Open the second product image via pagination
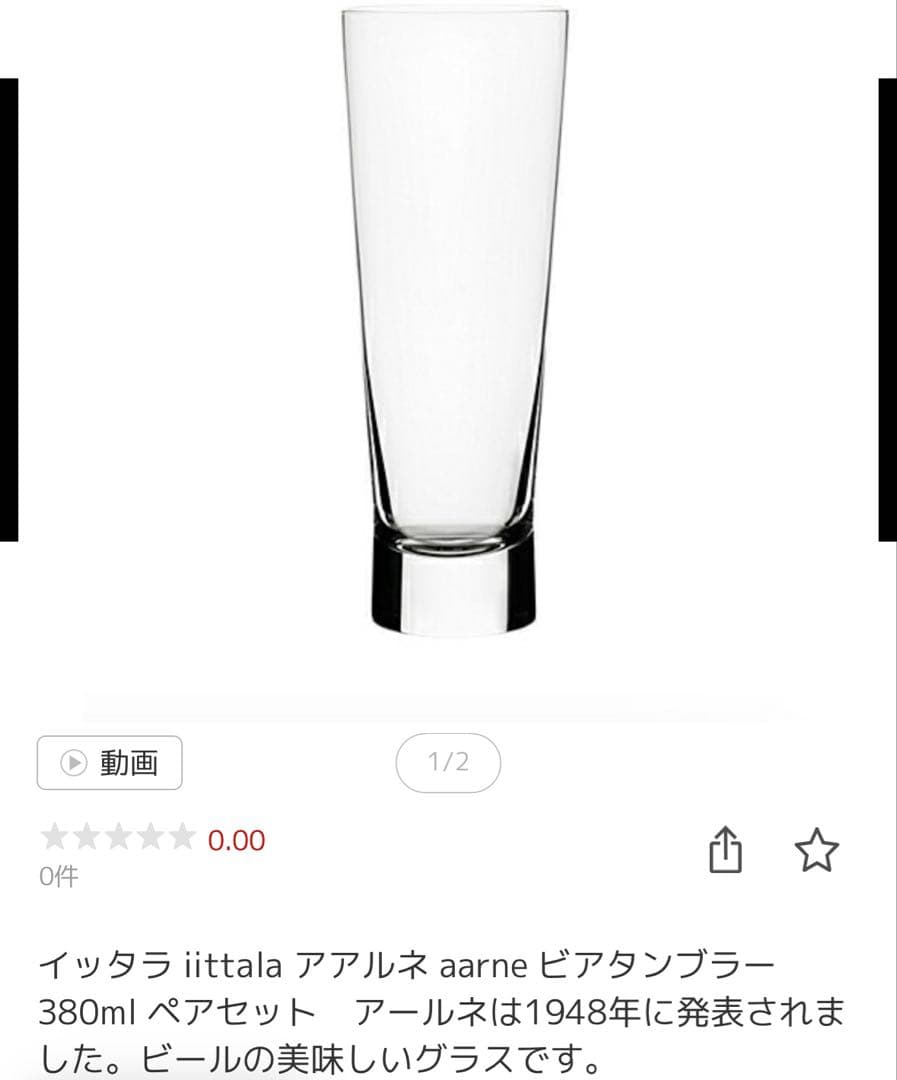 [x=449, y=761]
